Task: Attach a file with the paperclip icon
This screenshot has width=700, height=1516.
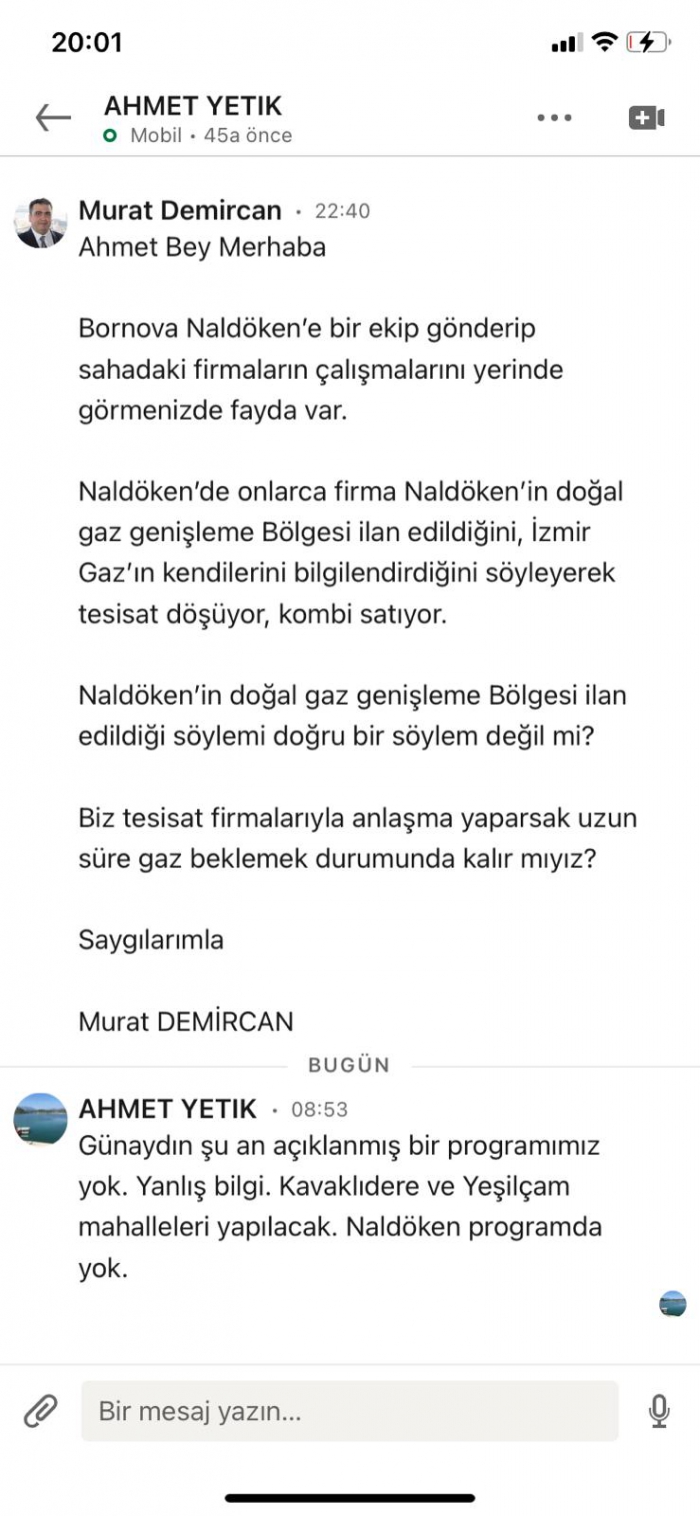Action: point(40,1411)
